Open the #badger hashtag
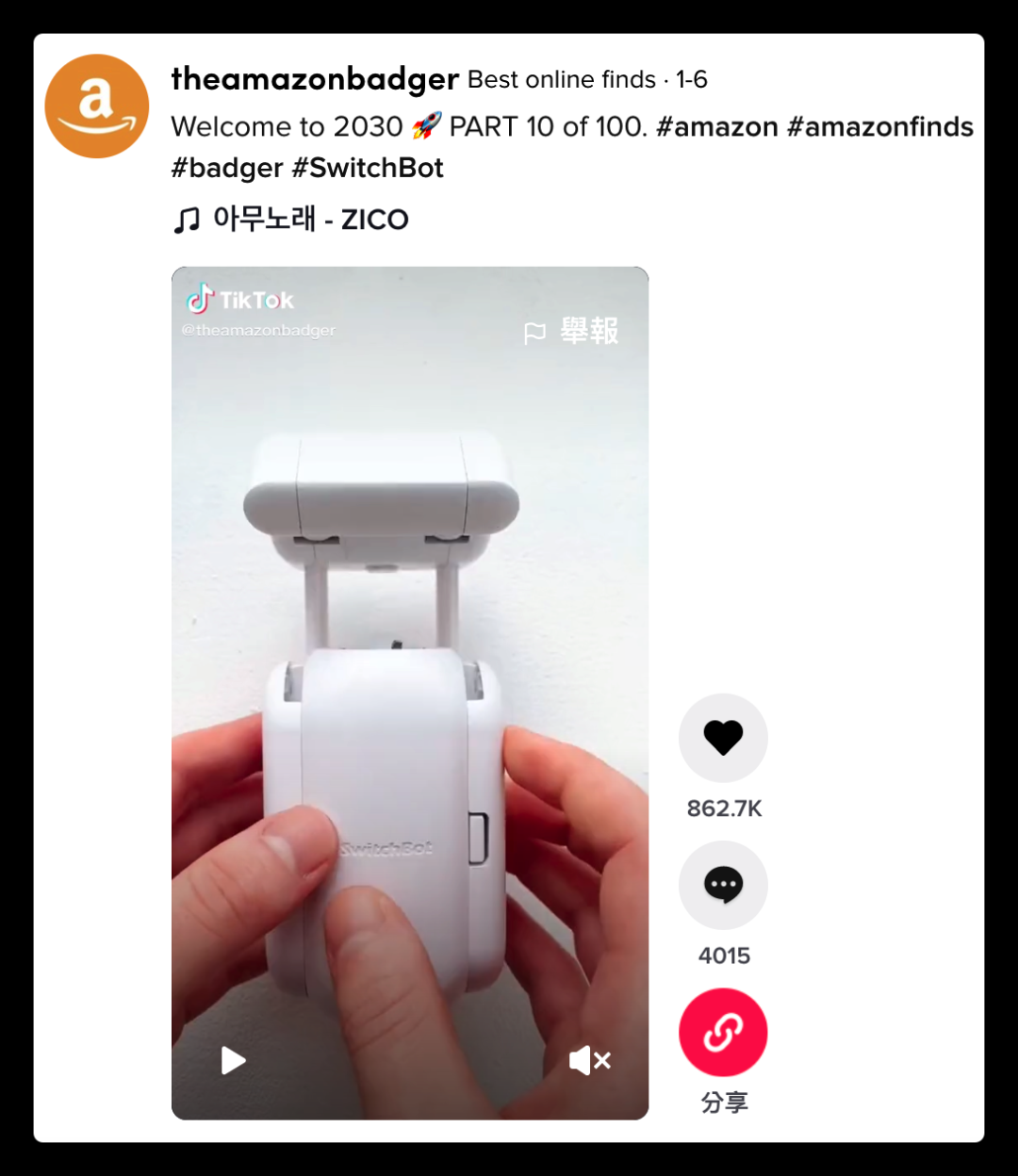Screen dimensions: 1018x1176 [x=227, y=169]
